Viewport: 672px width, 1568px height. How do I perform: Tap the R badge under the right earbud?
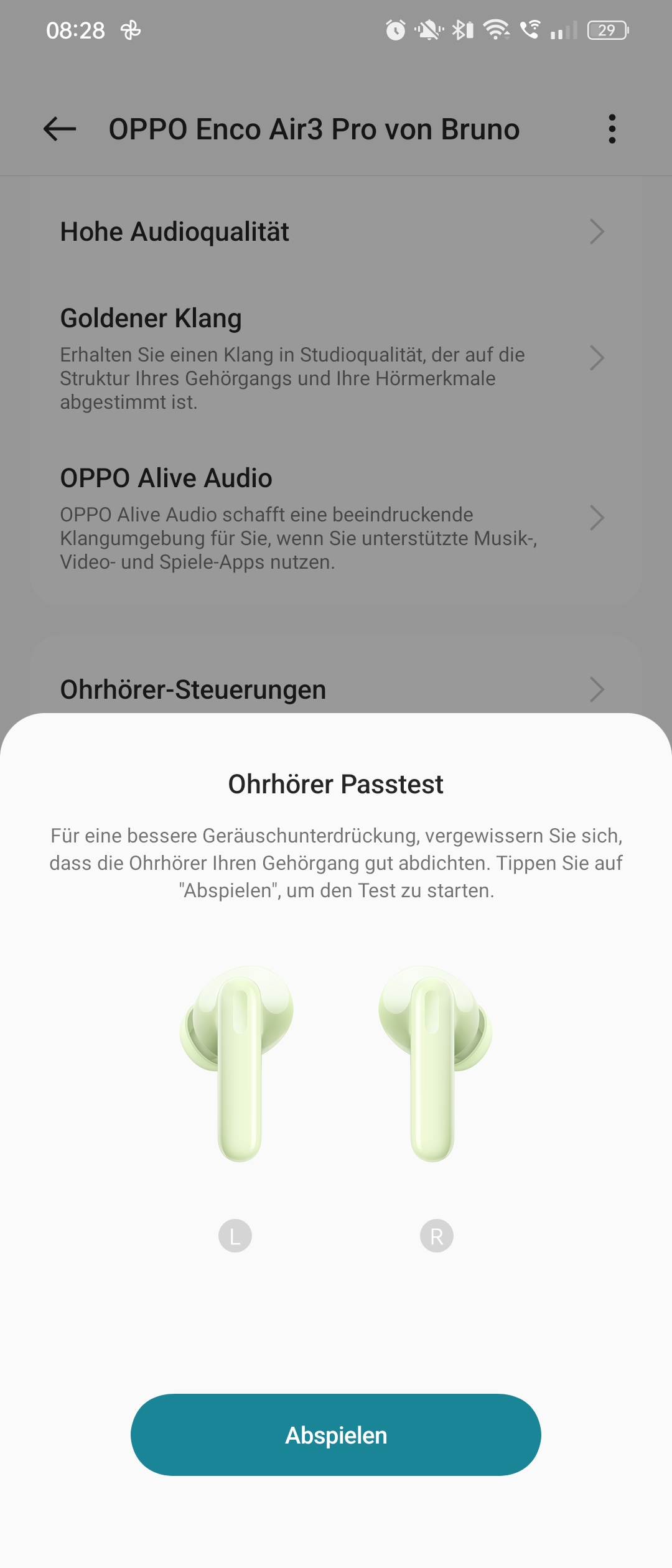coord(436,1235)
